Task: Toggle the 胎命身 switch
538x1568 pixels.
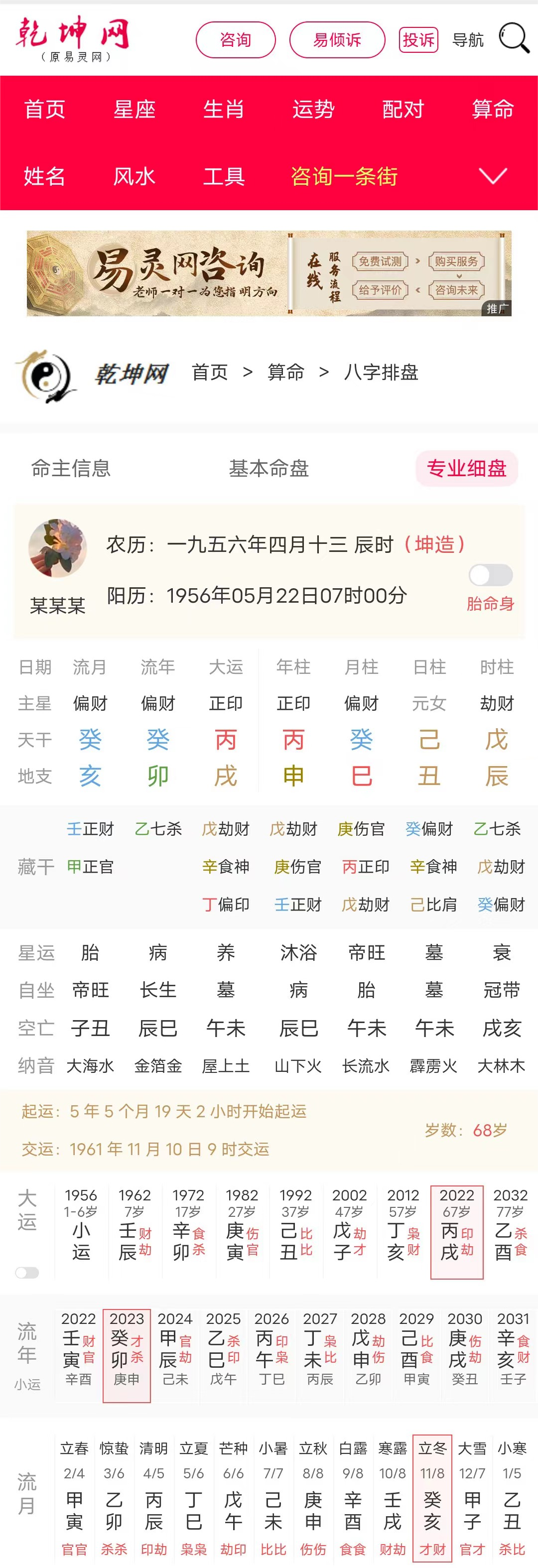Action: pyautogui.click(x=491, y=575)
